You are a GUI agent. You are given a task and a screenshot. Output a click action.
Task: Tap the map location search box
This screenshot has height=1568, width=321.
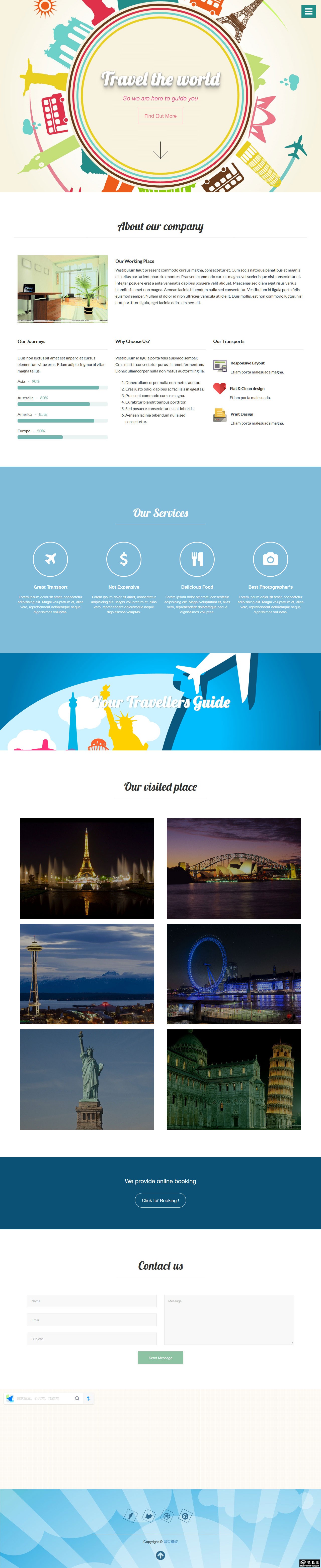pos(43,1398)
